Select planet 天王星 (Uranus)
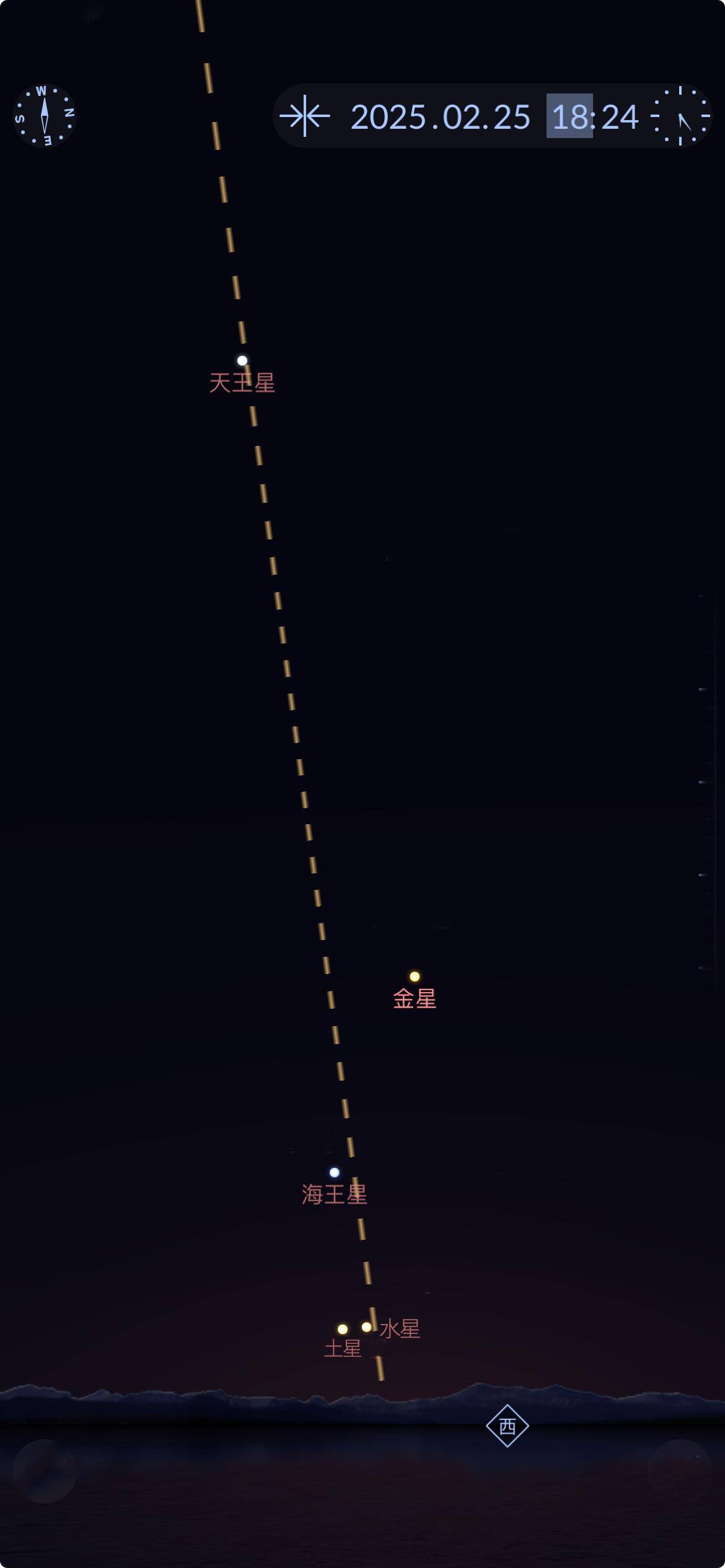 [242, 361]
